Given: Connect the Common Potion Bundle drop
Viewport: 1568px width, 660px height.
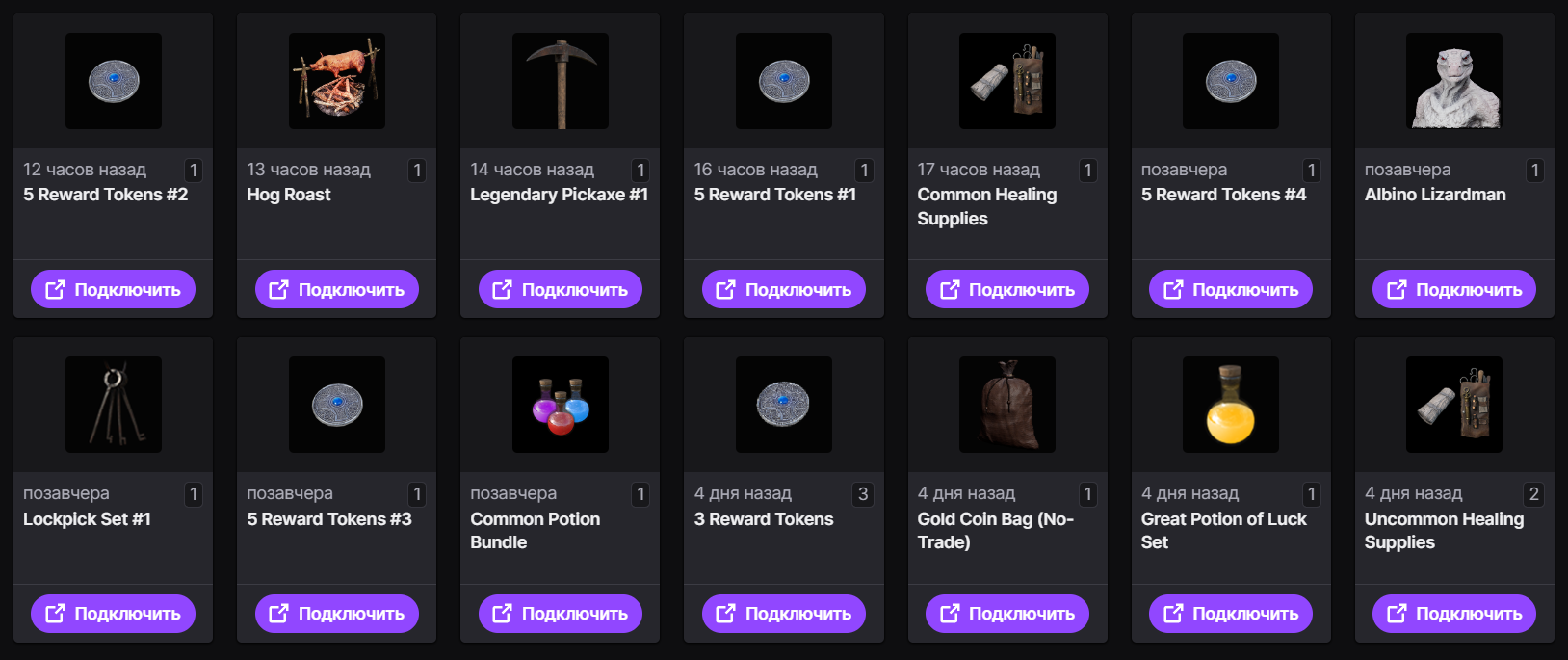Looking at the screenshot, I should pos(560,614).
